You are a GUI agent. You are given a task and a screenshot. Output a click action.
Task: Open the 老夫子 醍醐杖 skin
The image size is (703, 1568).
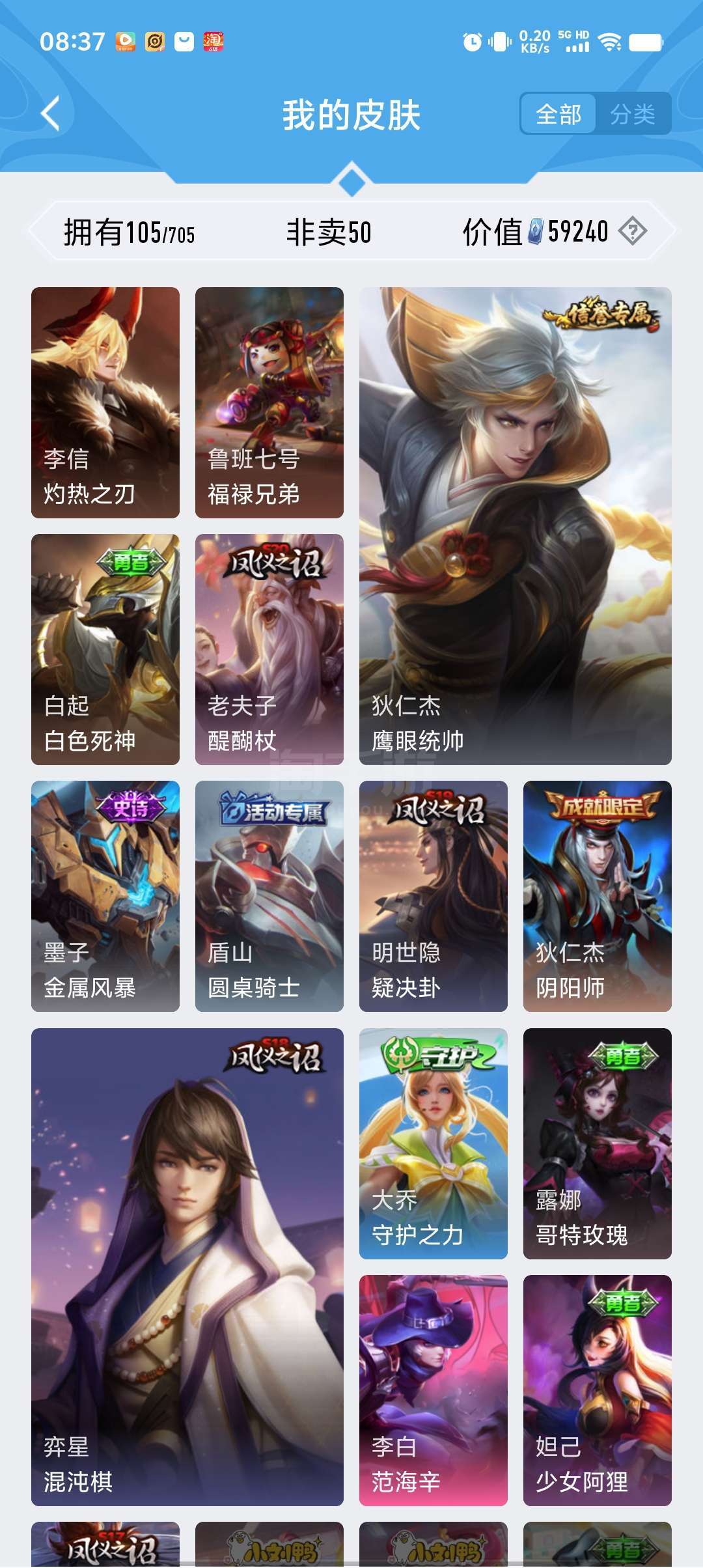(269, 649)
